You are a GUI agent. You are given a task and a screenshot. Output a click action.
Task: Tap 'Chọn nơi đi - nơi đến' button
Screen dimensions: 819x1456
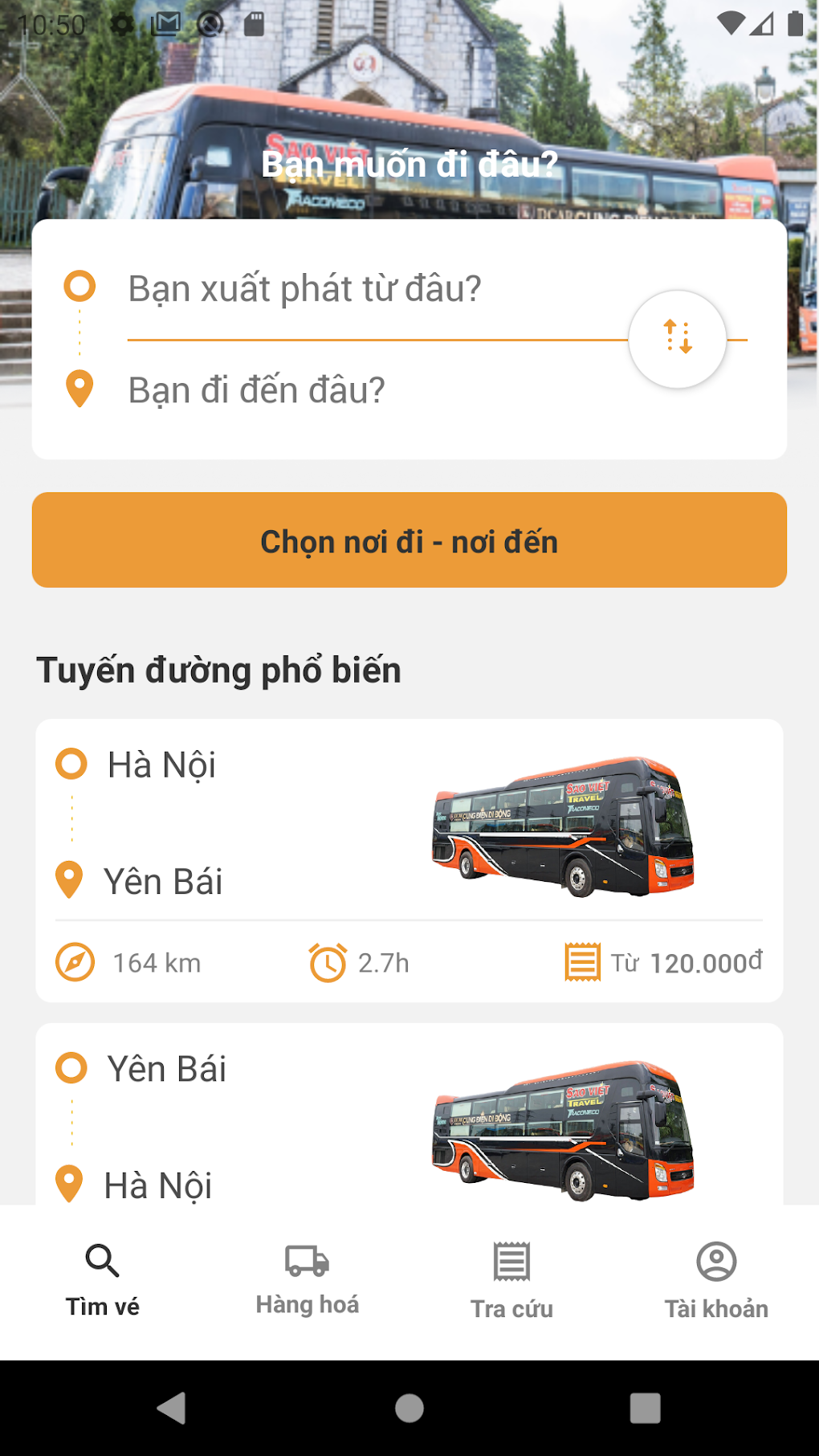coord(409,540)
